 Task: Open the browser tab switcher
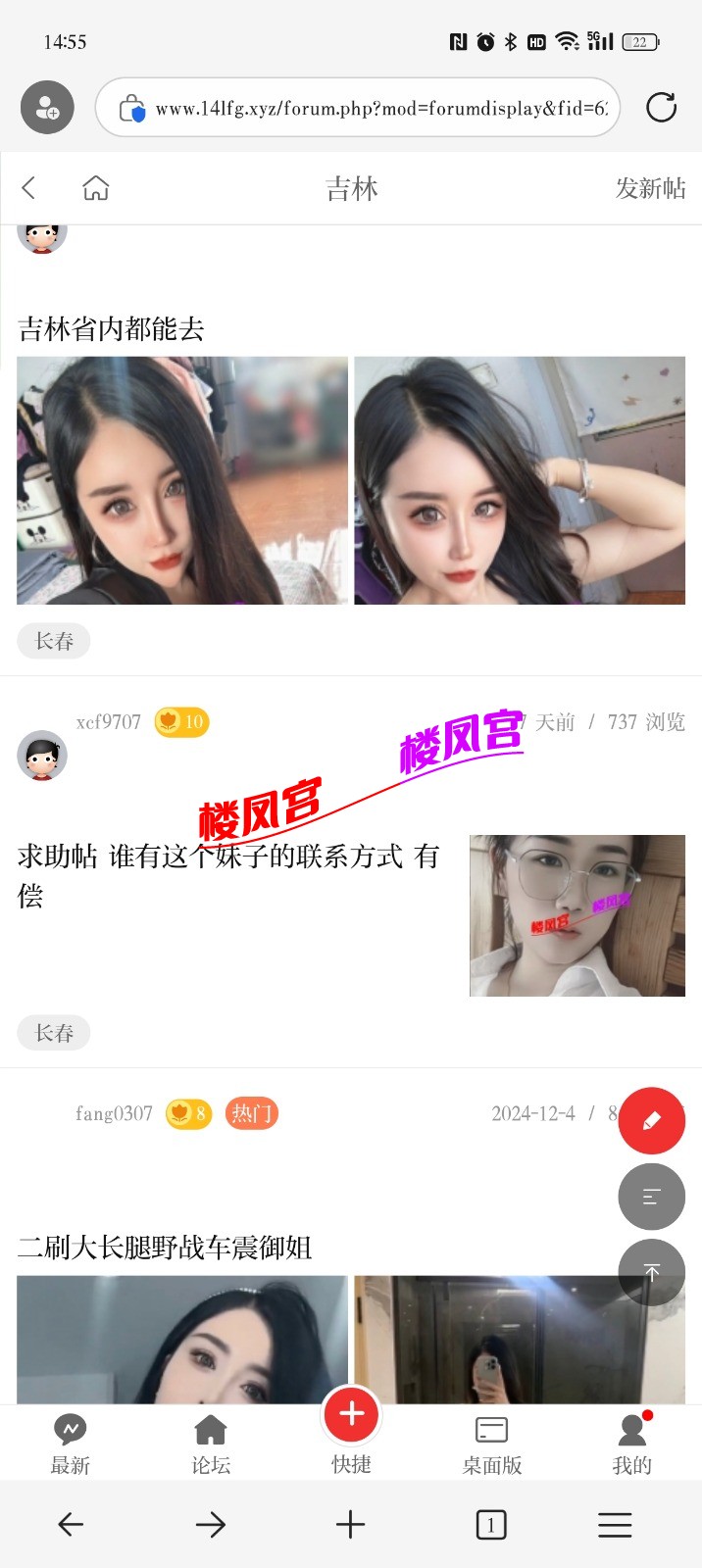491,1525
